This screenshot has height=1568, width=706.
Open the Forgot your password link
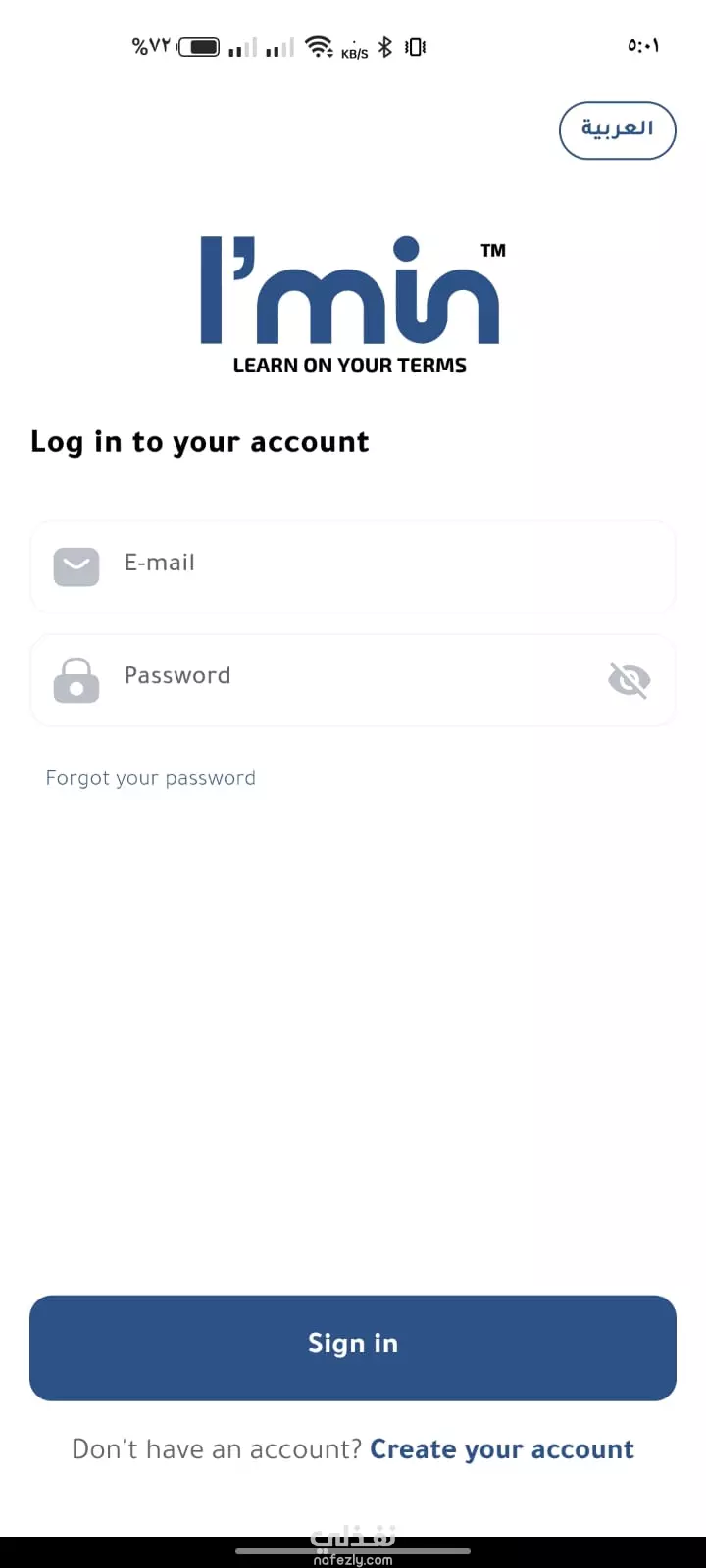(x=151, y=778)
